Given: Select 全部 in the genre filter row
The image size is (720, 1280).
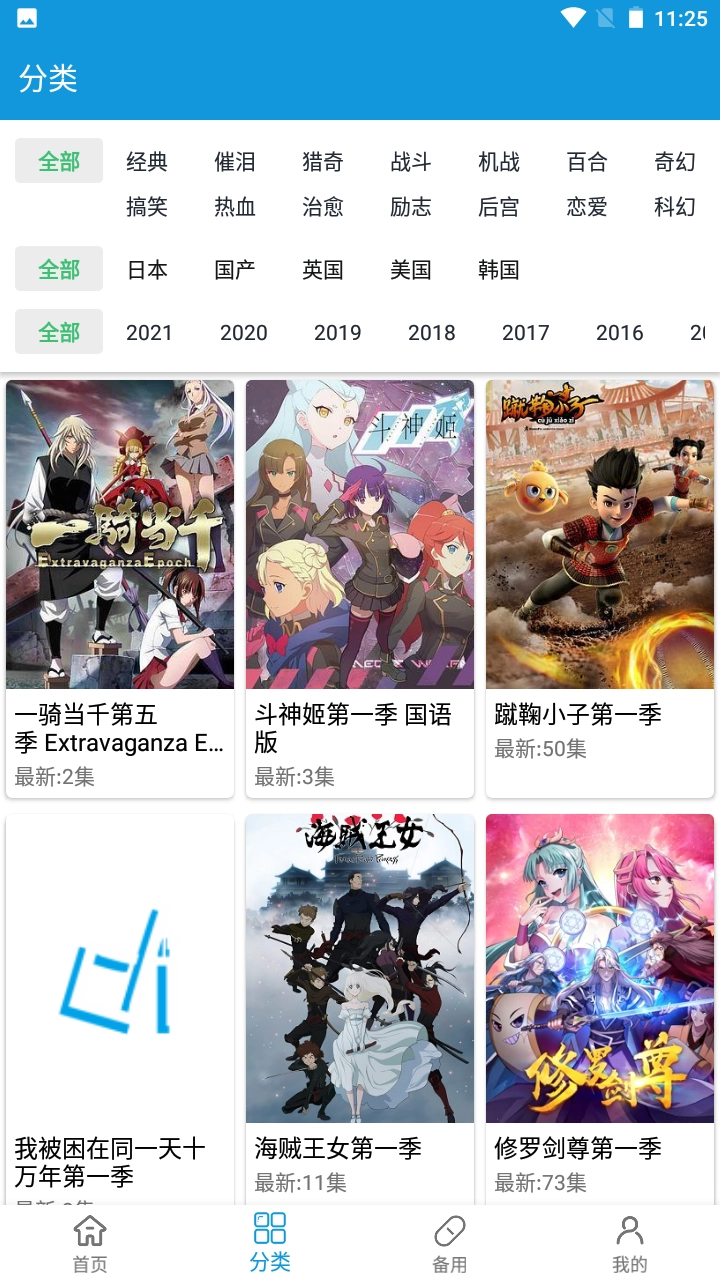Looking at the screenshot, I should [58, 161].
